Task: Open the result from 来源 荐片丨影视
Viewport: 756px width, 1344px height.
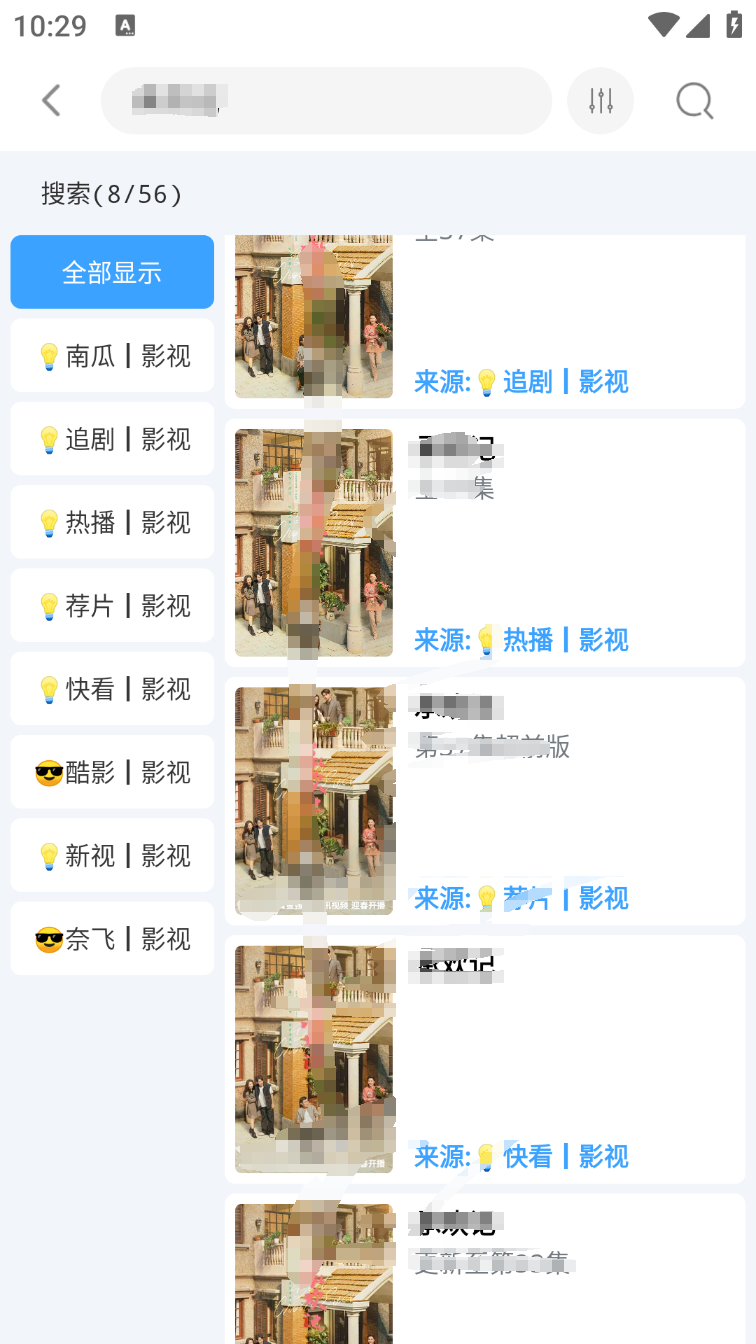Action: click(485, 801)
